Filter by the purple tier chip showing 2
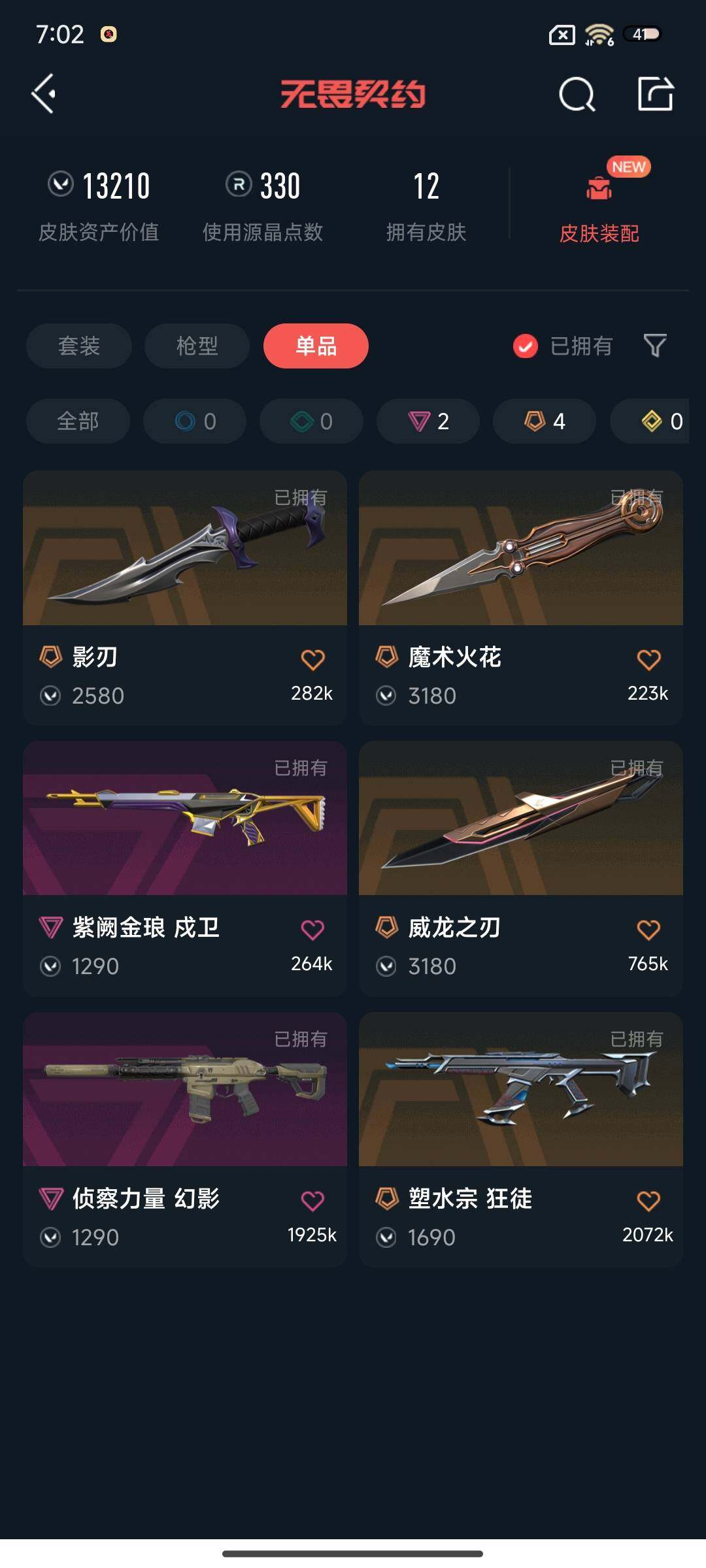Image resolution: width=706 pixels, height=1568 pixels. pyautogui.click(x=428, y=421)
